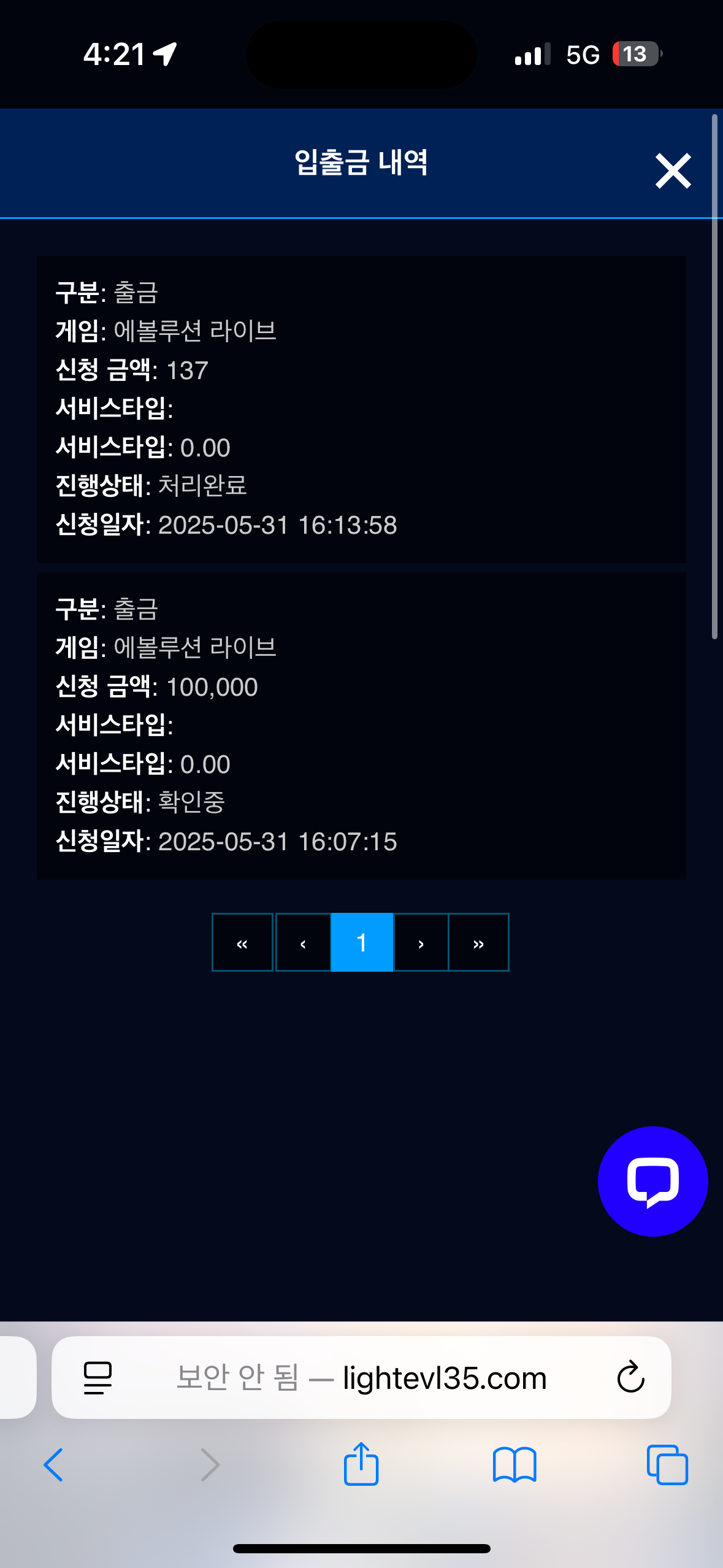Viewport: 723px width, 1568px height.
Task: Show all open Safari tabs
Action: click(667, 1465)
